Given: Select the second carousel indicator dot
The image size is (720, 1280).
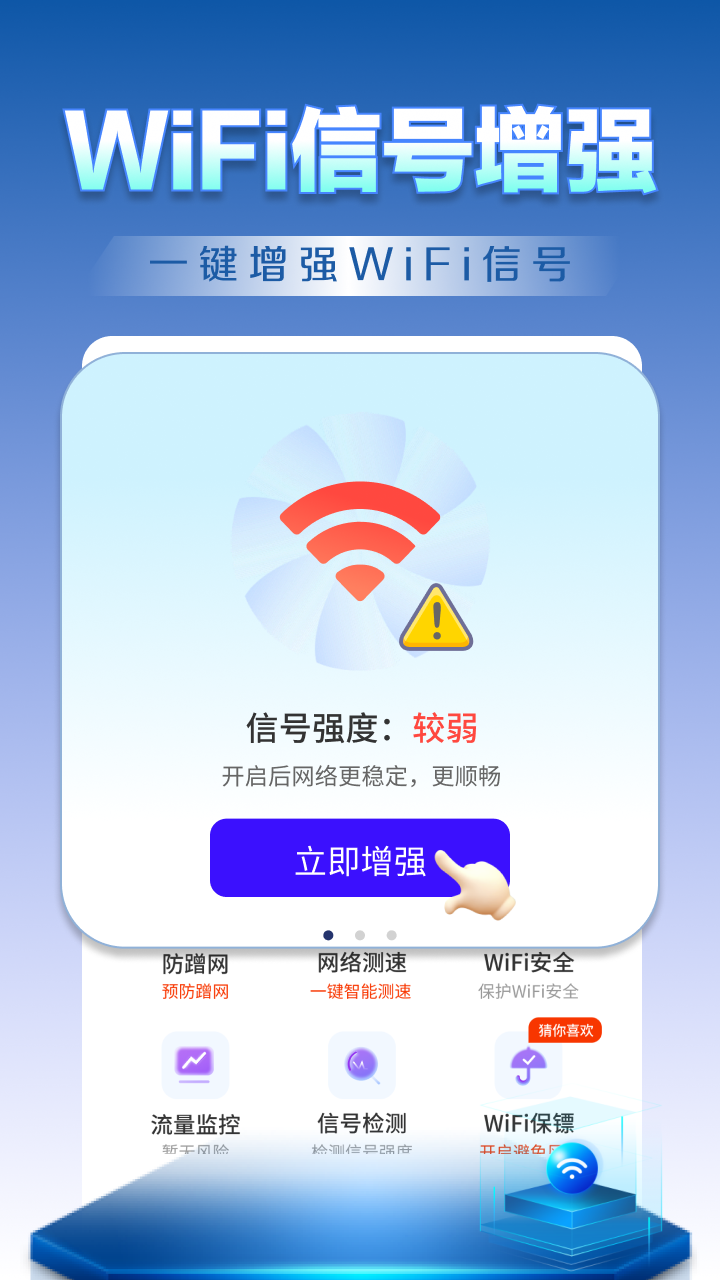Looking at the screenshot, I should (360, 934).
